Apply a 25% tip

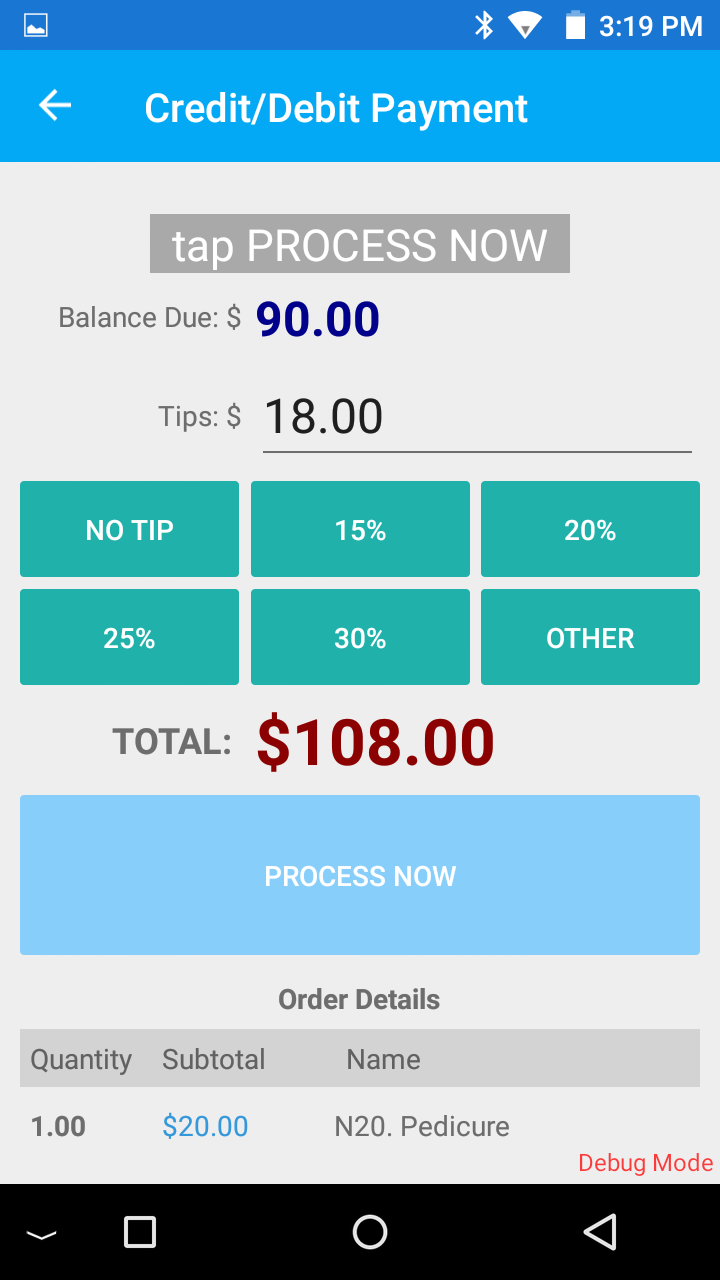click(x=129, y=637)
